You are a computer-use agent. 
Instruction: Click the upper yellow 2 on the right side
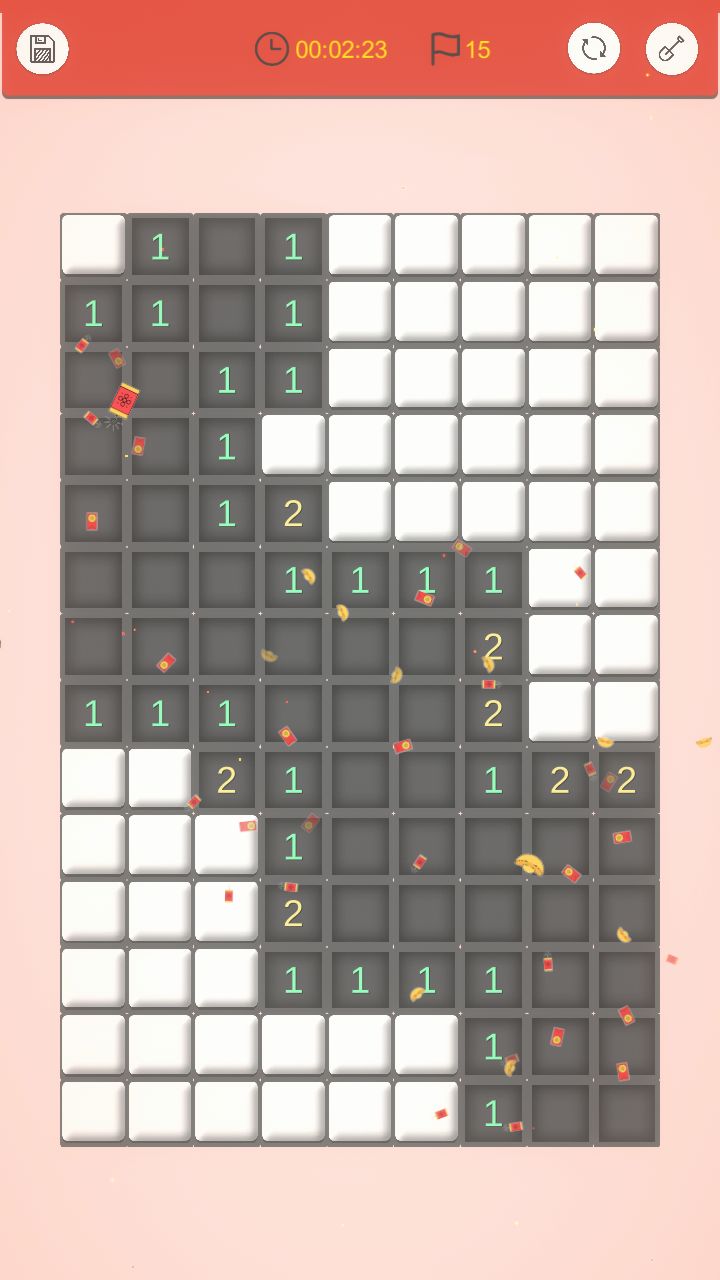tap(559, 779)
